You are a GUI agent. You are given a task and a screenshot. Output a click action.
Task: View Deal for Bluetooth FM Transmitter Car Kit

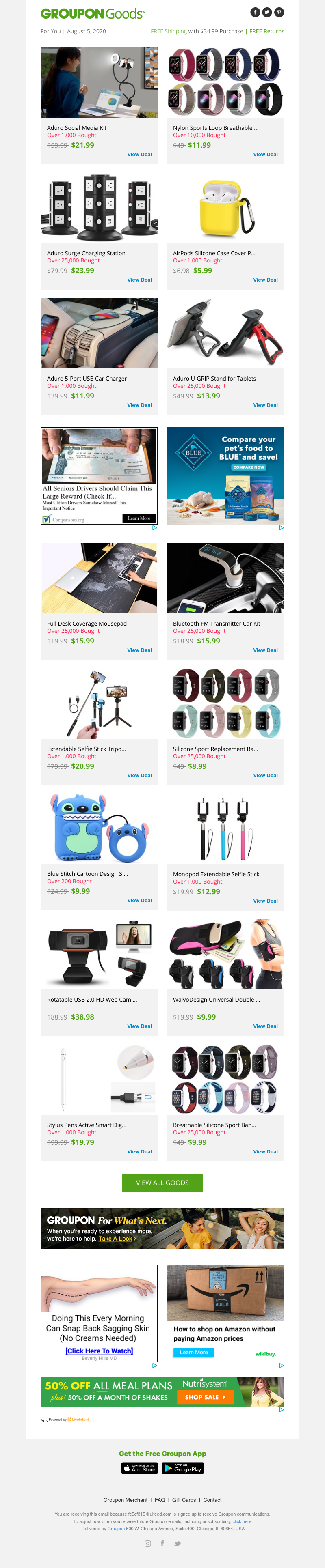tap(265, 650)
